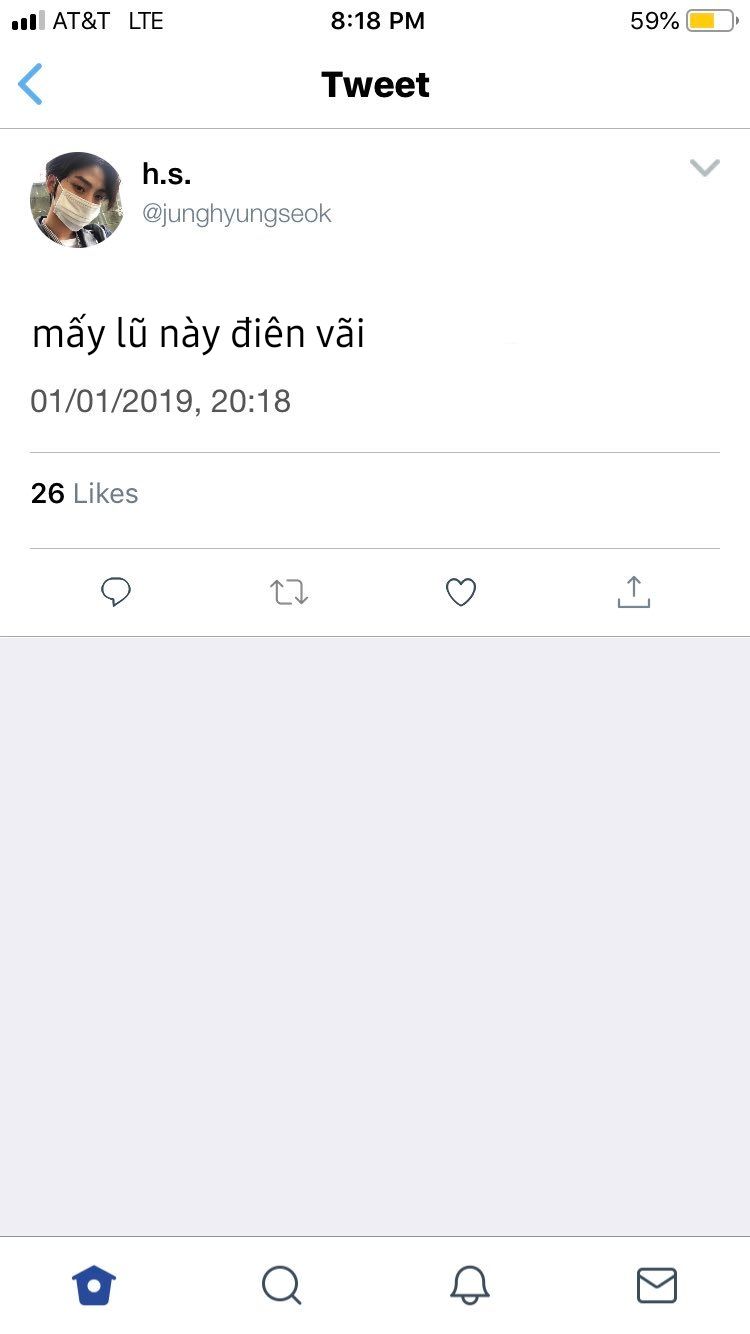
Task: View the 26 Likes list
Action: click(x=85, y=493)
